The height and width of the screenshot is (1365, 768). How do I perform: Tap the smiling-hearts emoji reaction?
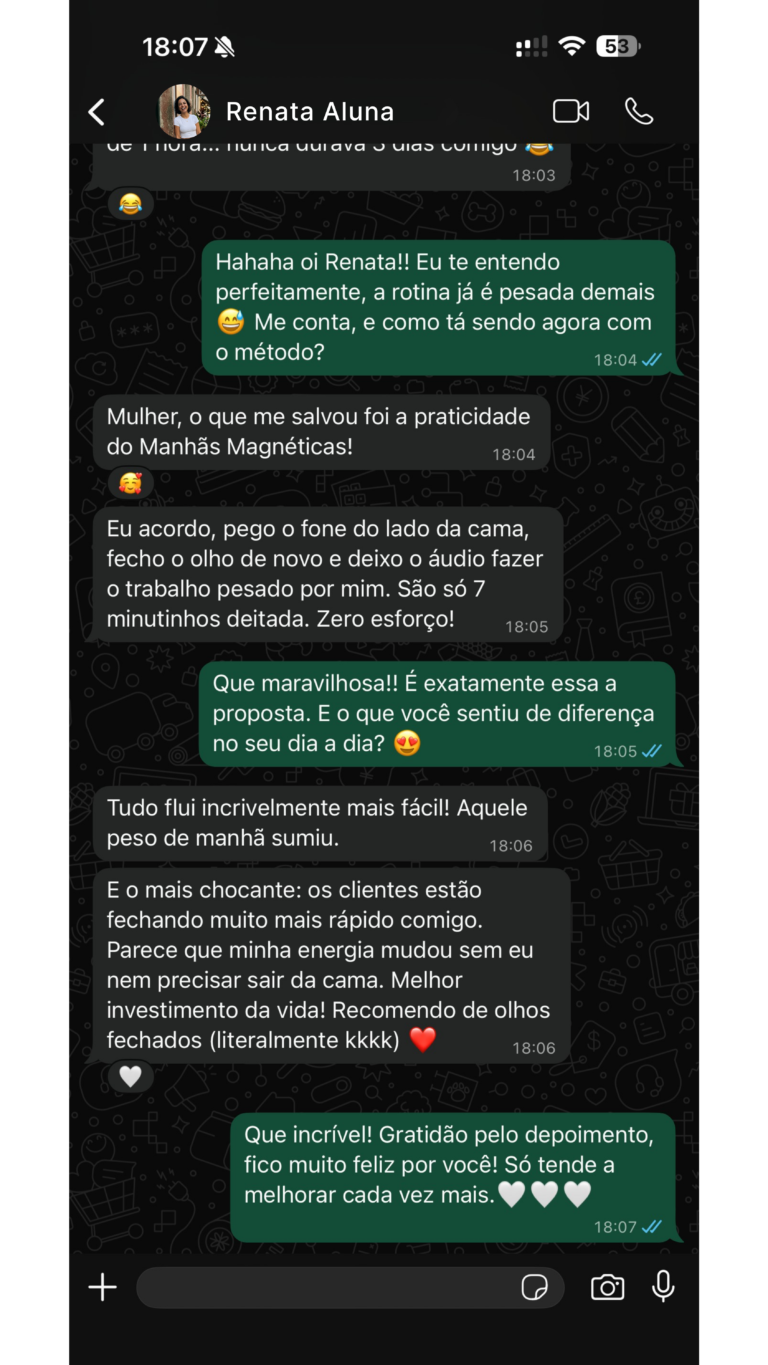(x=131, y=482)
